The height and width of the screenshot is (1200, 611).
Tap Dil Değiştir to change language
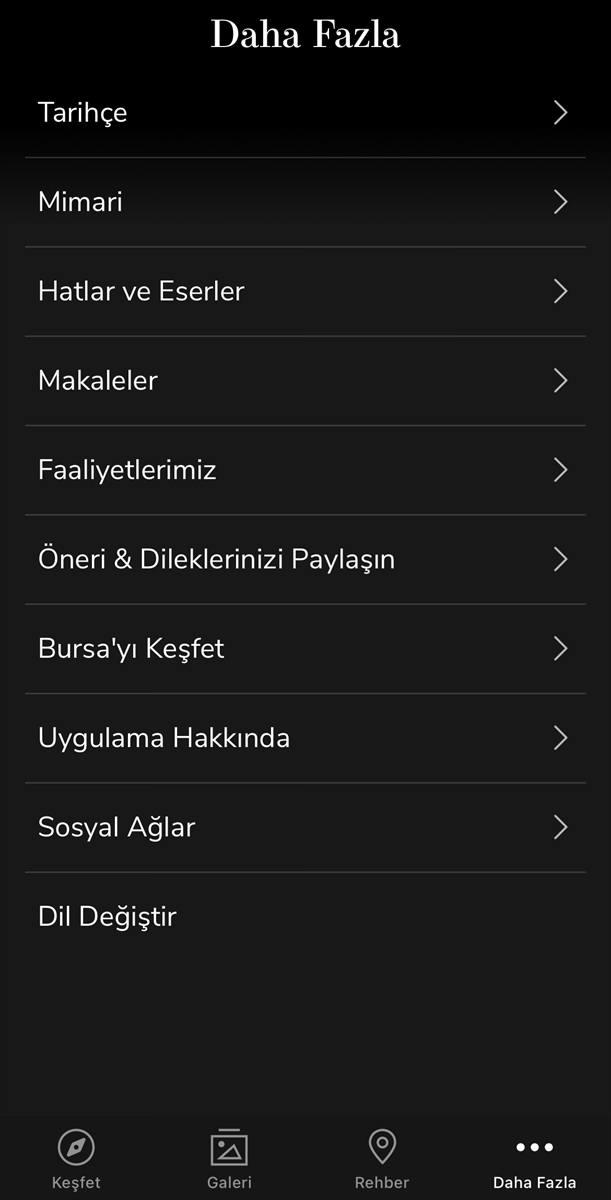point(305,916)
